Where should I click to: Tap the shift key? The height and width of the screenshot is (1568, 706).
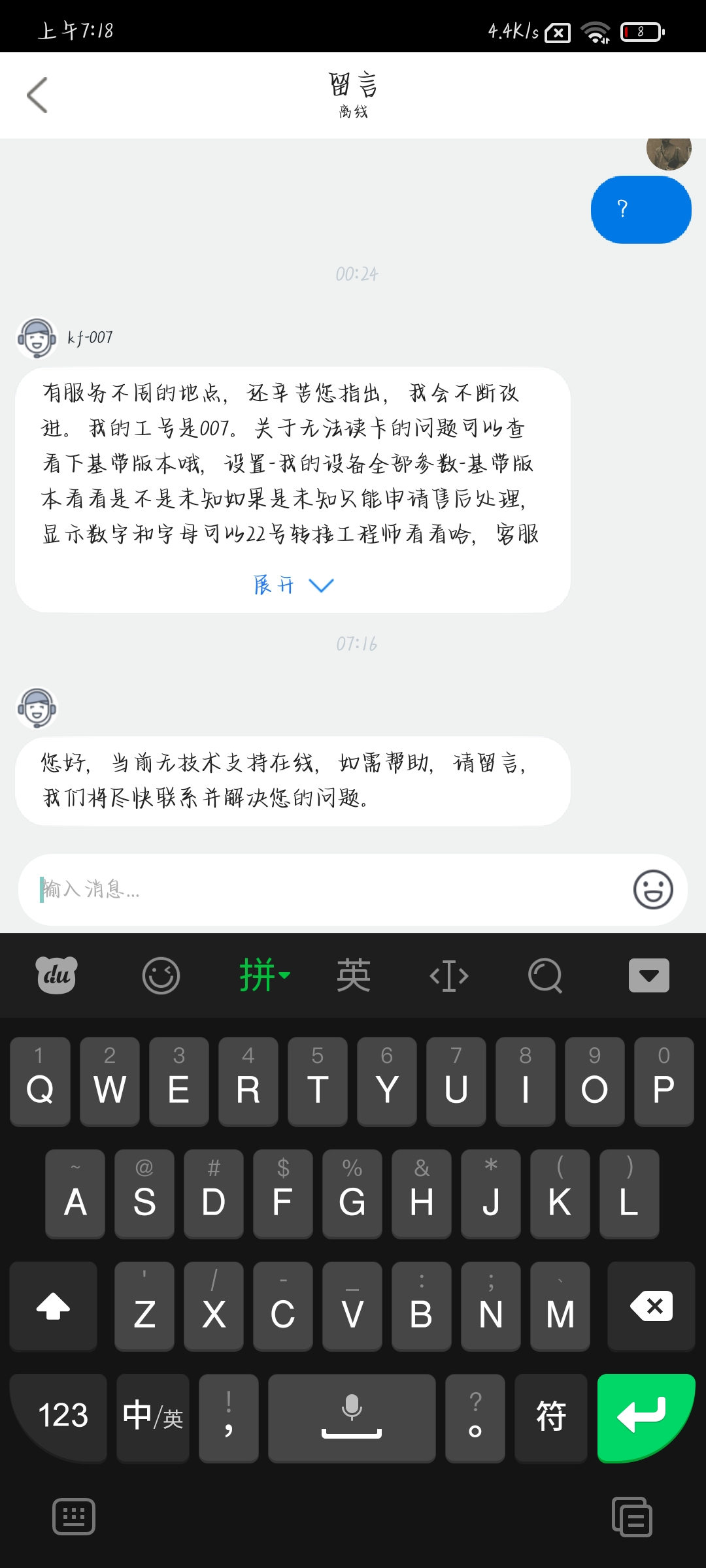[54, 1307]
